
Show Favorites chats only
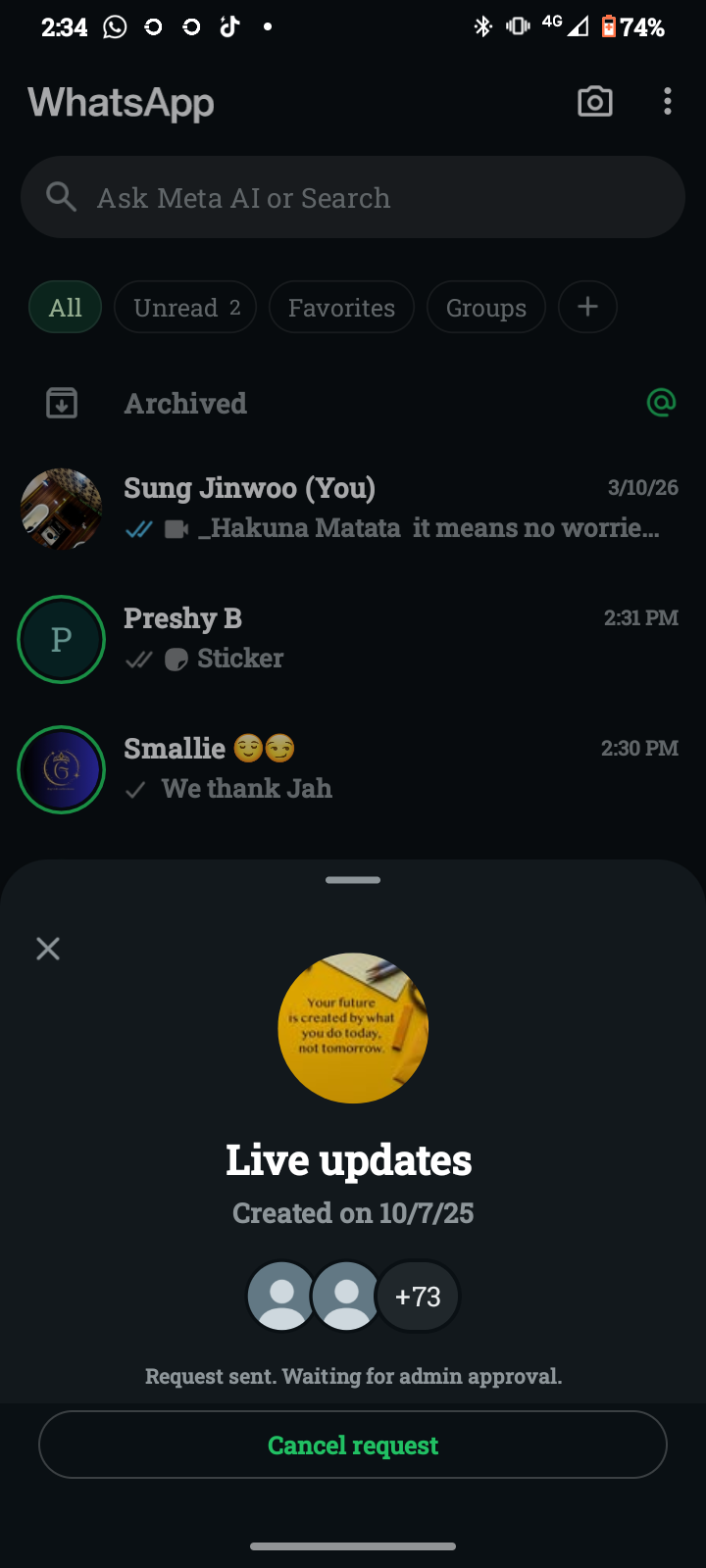[x=341, y=308]
